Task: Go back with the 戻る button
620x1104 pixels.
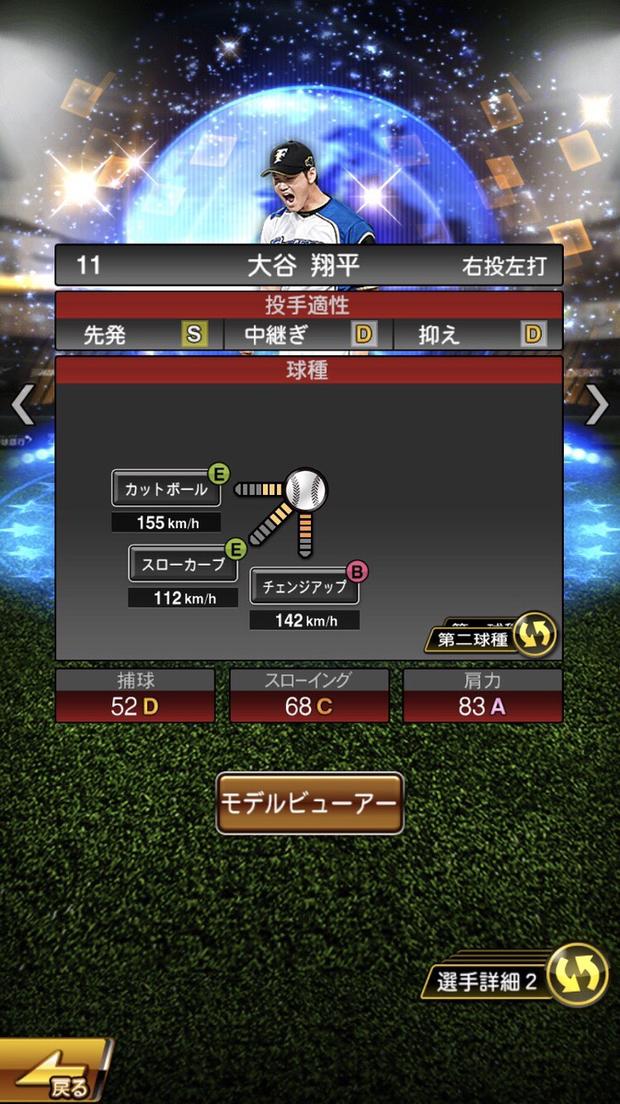Action: [x=55, y=1074]
